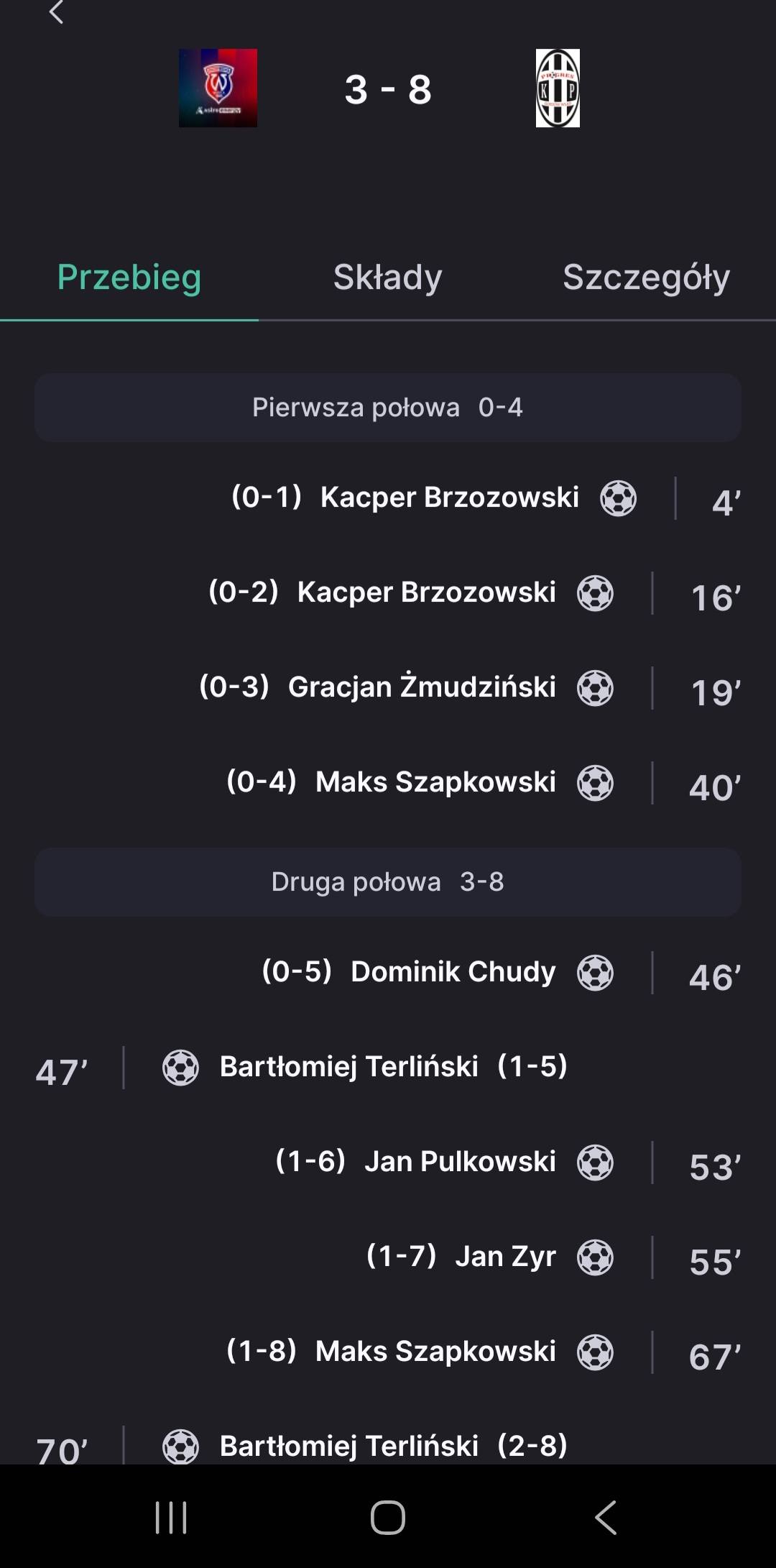Tap the system back button
This screenshot has height=1568, width=776.
tap(606, 1517)
